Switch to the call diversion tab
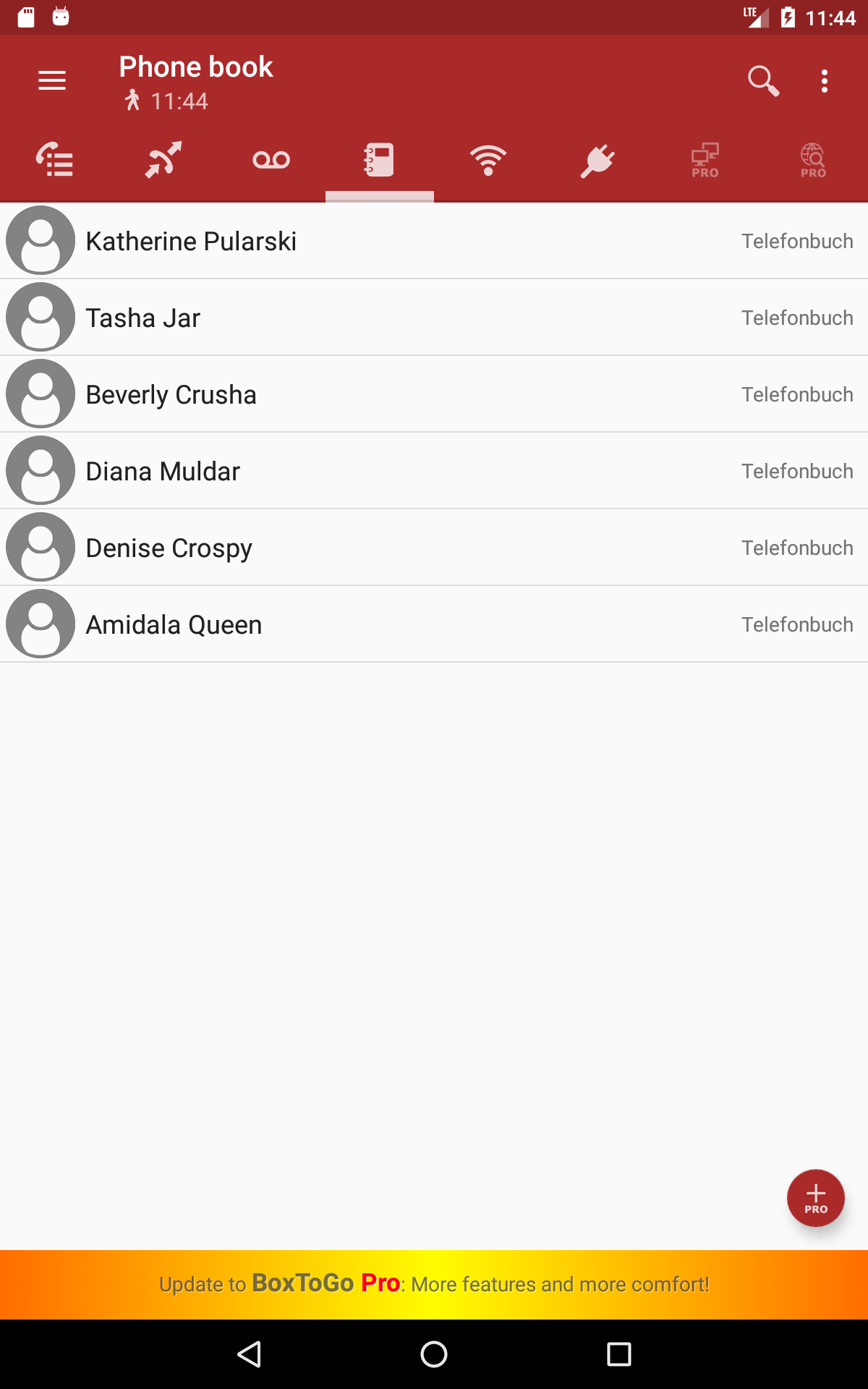This screenshot has height=1389, width=868. click(163, 161)
